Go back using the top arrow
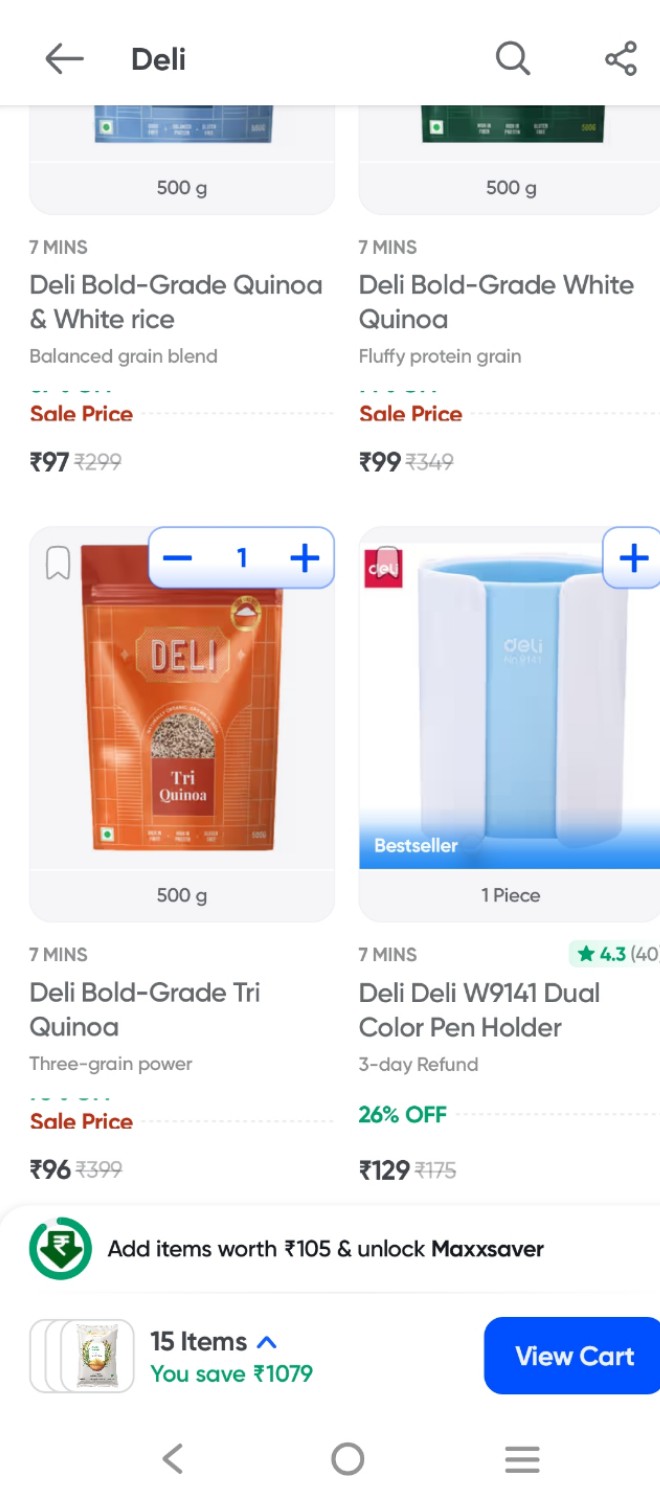 pyautogui.click(x=64, y=60)
